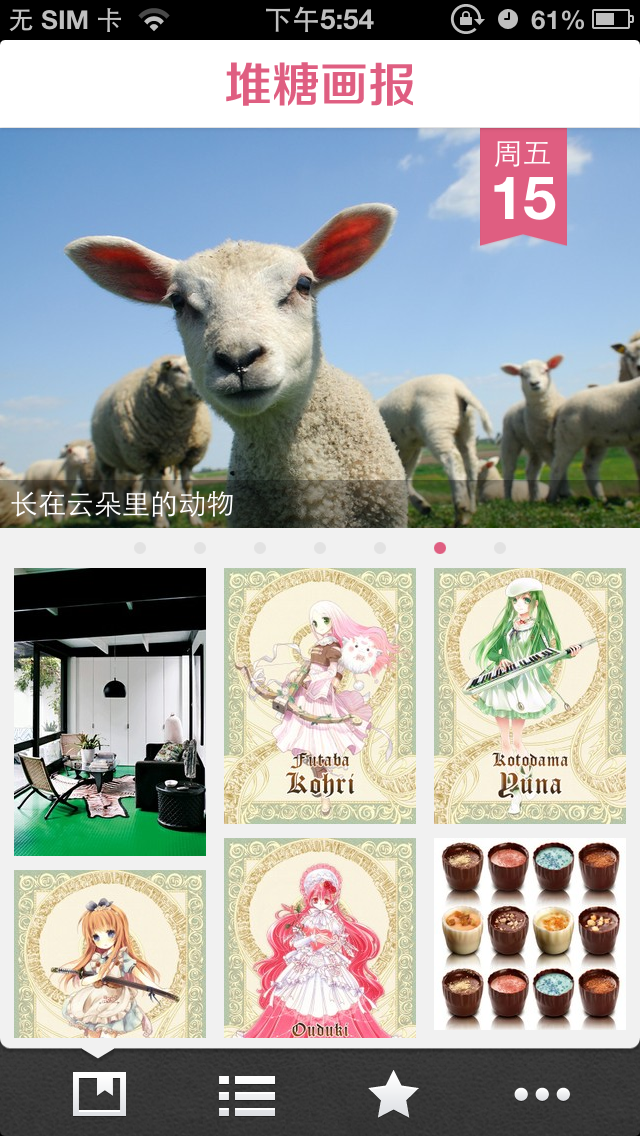This screenshot has width=640, height=1136.
Task: Open the green floor living room photo
Action: (x=109, y=711)
